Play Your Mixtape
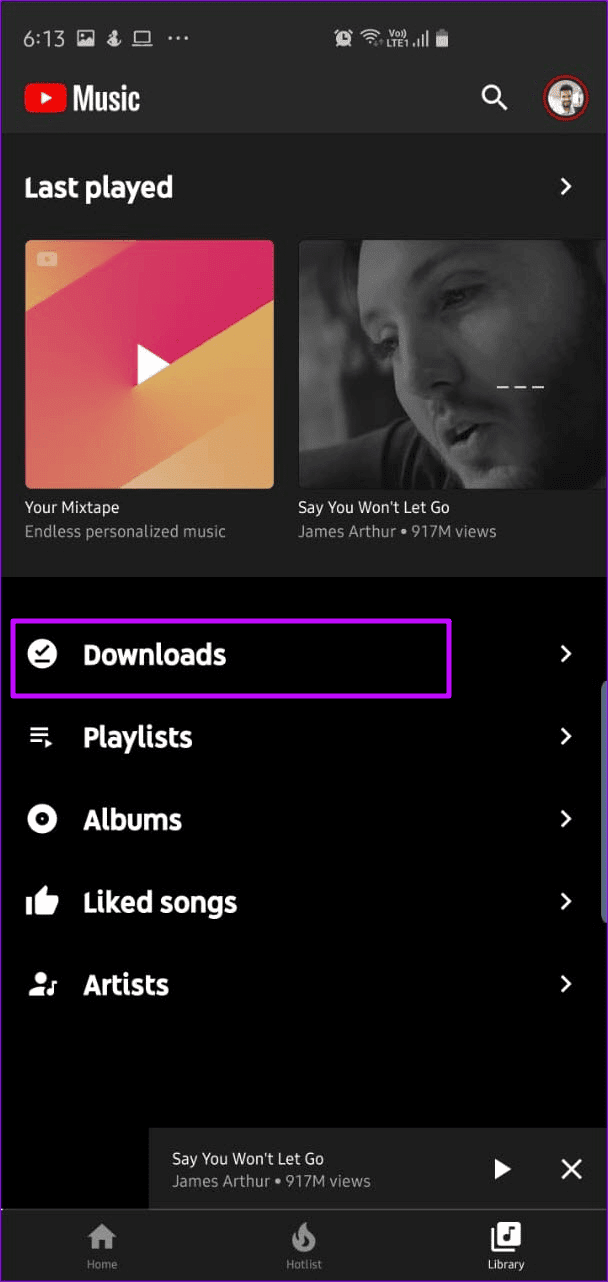 coord(149,364)
